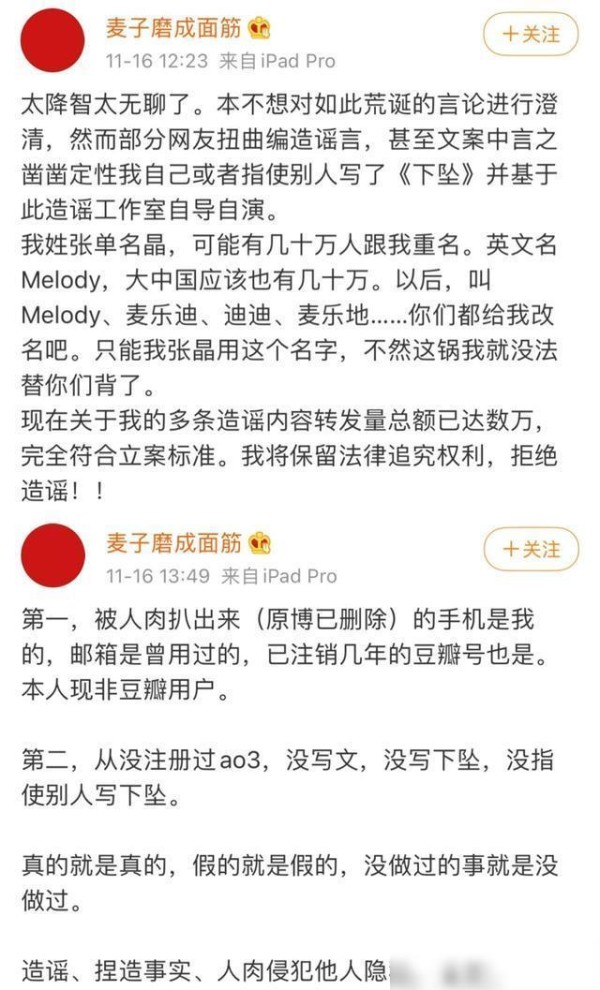This screenshot has height=990, width=600.
Task: Open 麦子磨成面筋 username on the 13:49 post
Action: [174, 543]
